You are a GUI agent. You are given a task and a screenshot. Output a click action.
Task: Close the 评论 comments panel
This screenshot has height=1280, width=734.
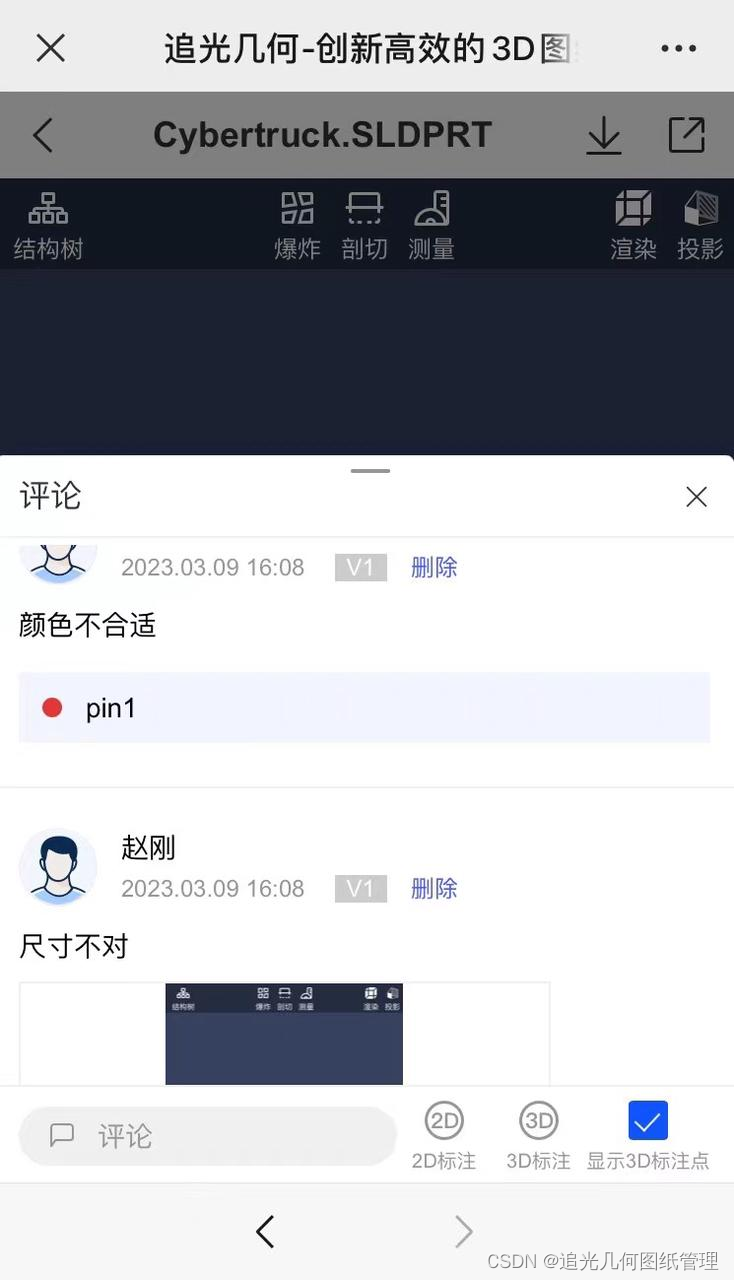click(696, 497)
